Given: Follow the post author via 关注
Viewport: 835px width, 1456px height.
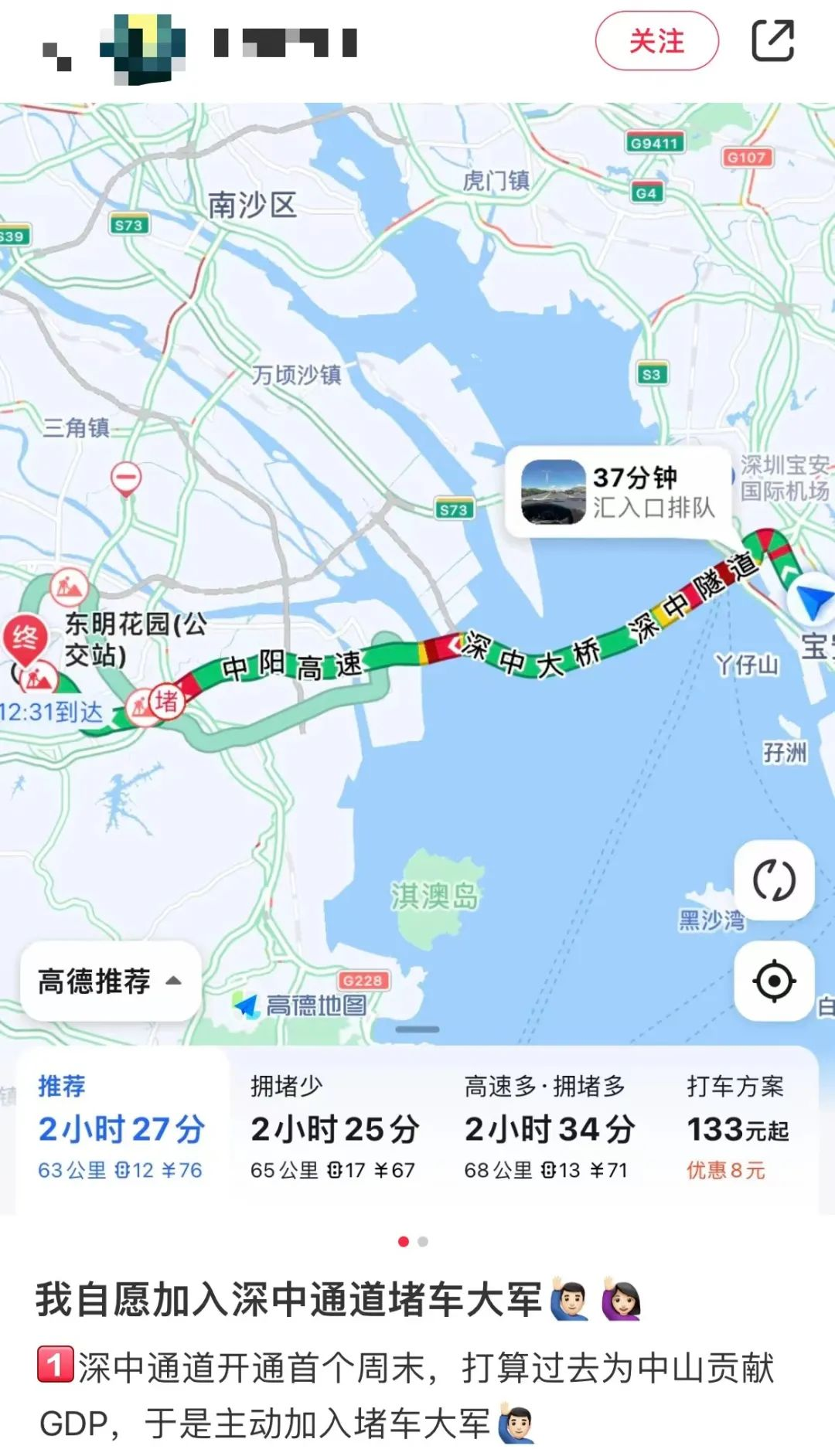Looking at the screenshot, I should click(656, 41).
